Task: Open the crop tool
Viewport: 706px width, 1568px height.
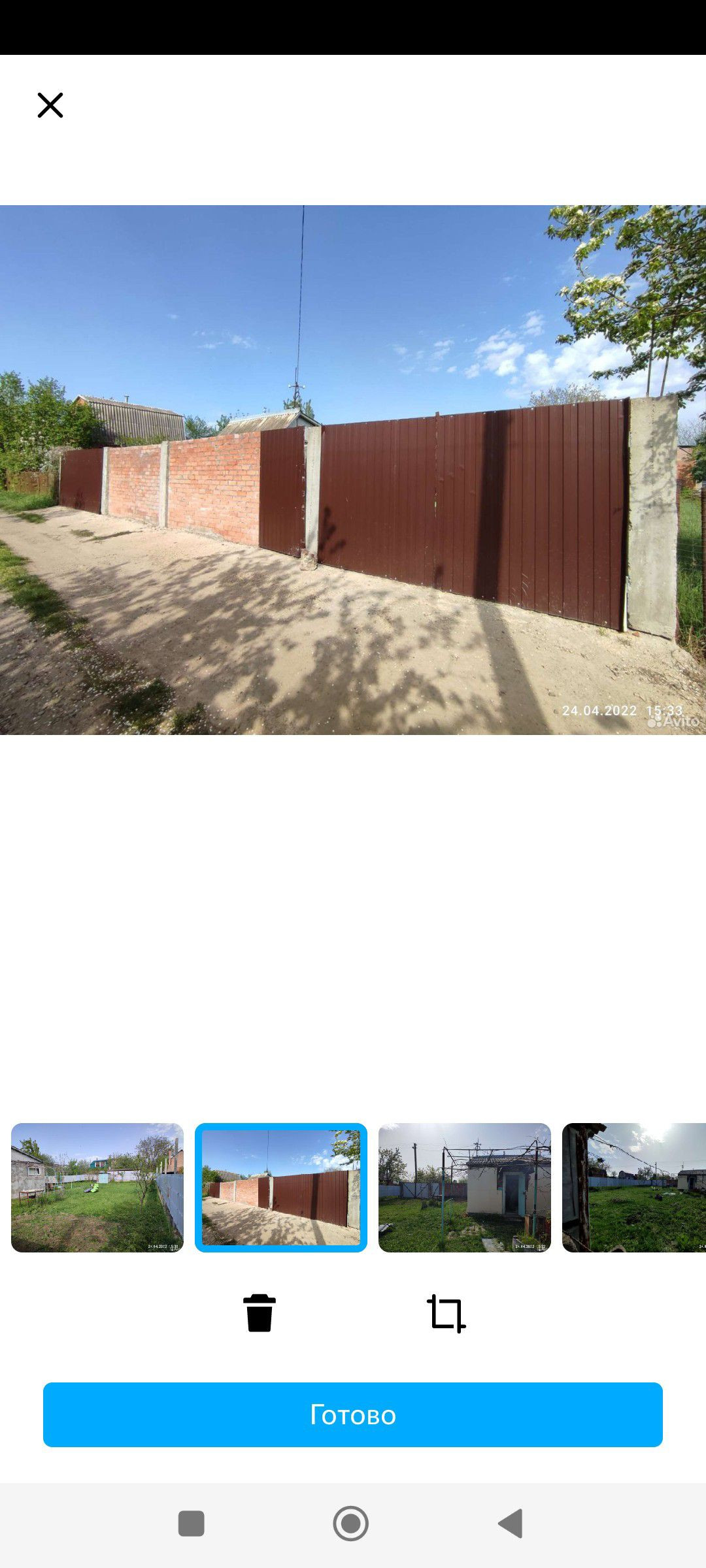Action: (446, 1313)
